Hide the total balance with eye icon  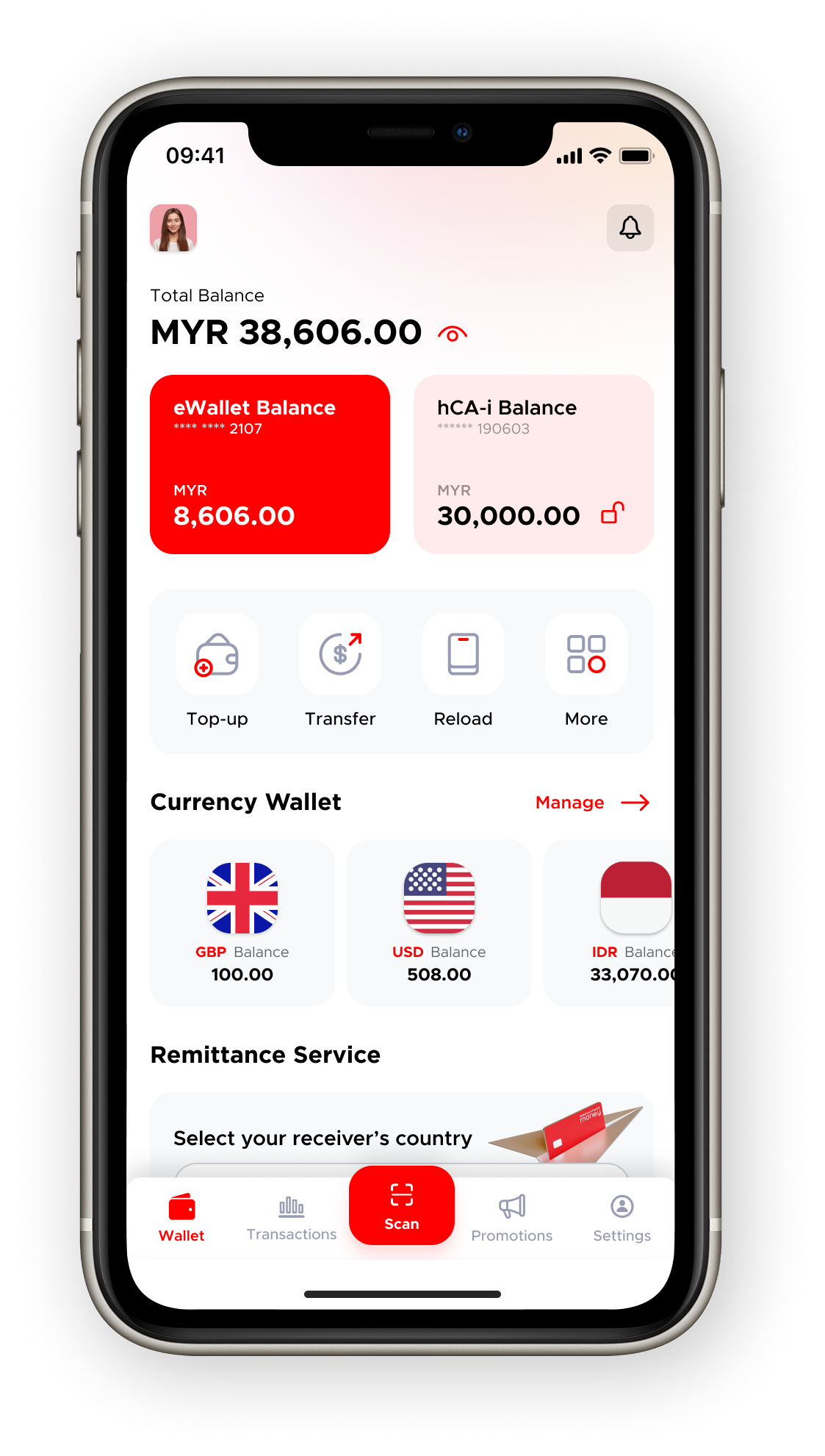(x=453, y=334)
